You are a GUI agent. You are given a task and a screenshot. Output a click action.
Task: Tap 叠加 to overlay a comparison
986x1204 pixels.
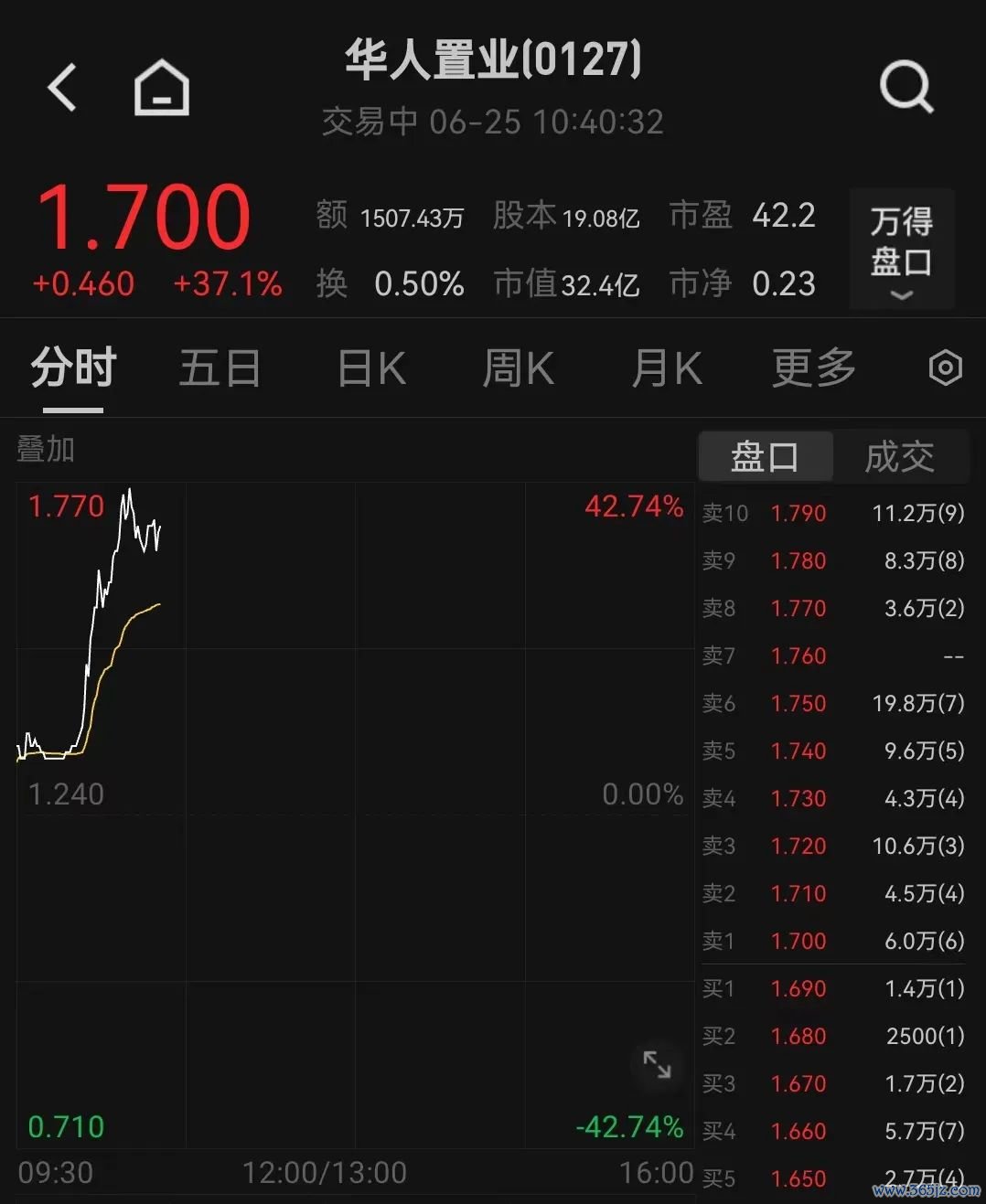pos(46,449)
